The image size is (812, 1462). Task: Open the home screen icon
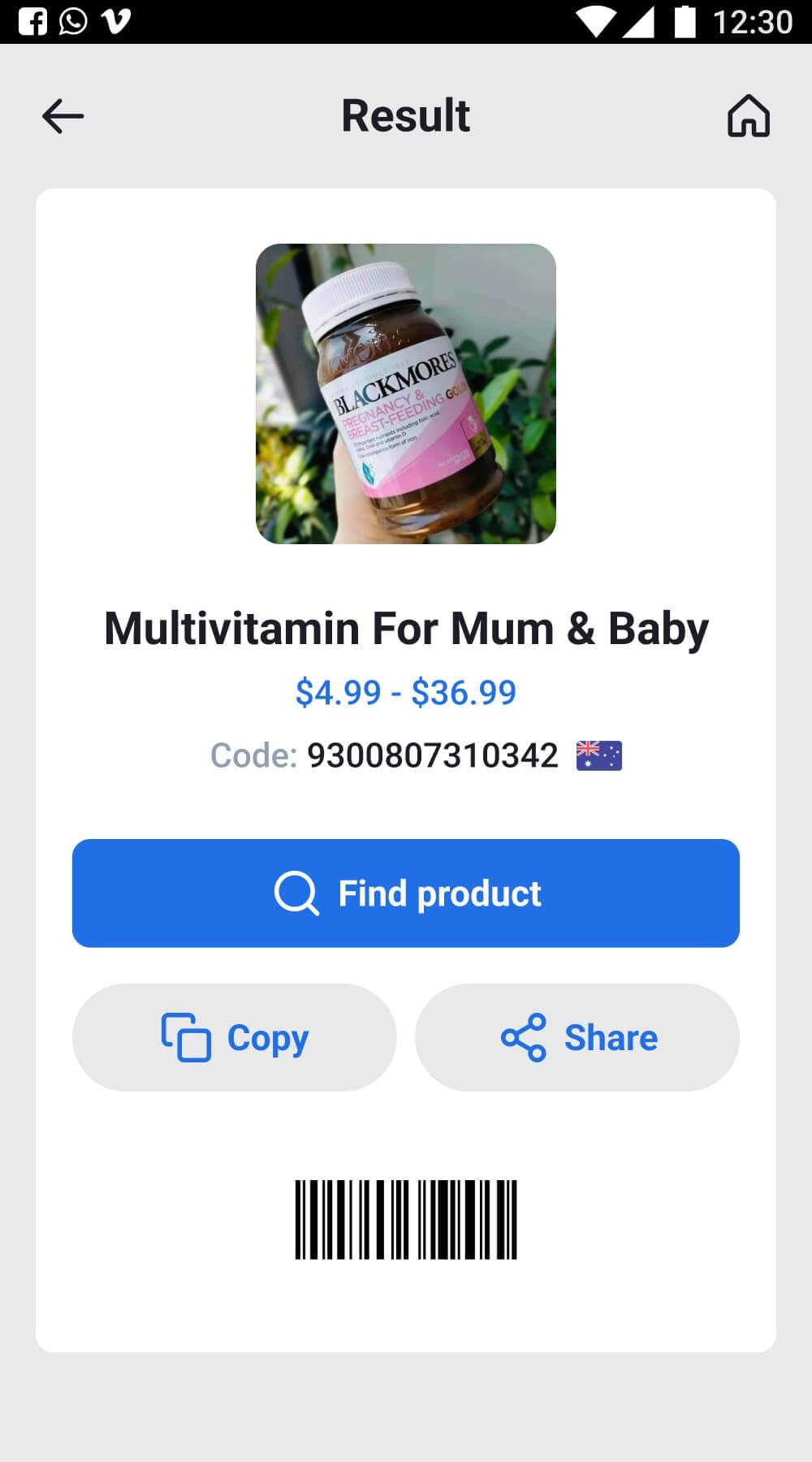click(748, 116)
